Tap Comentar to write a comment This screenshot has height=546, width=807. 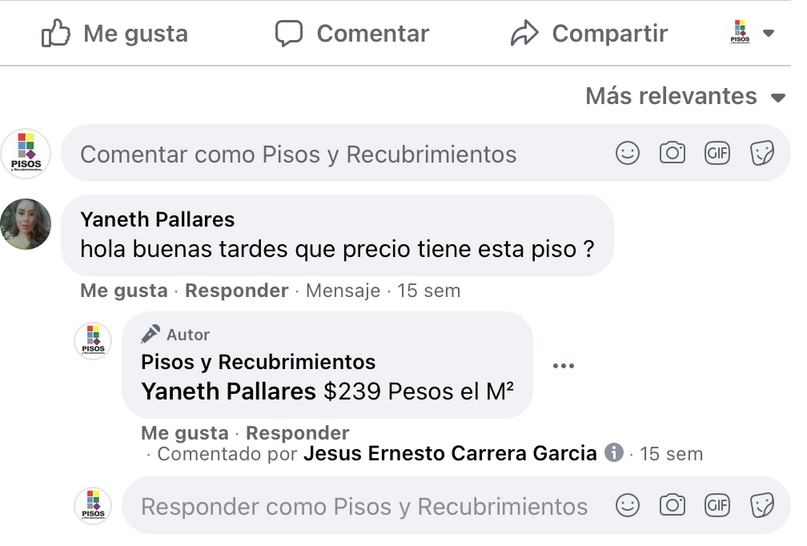[352, 33]
